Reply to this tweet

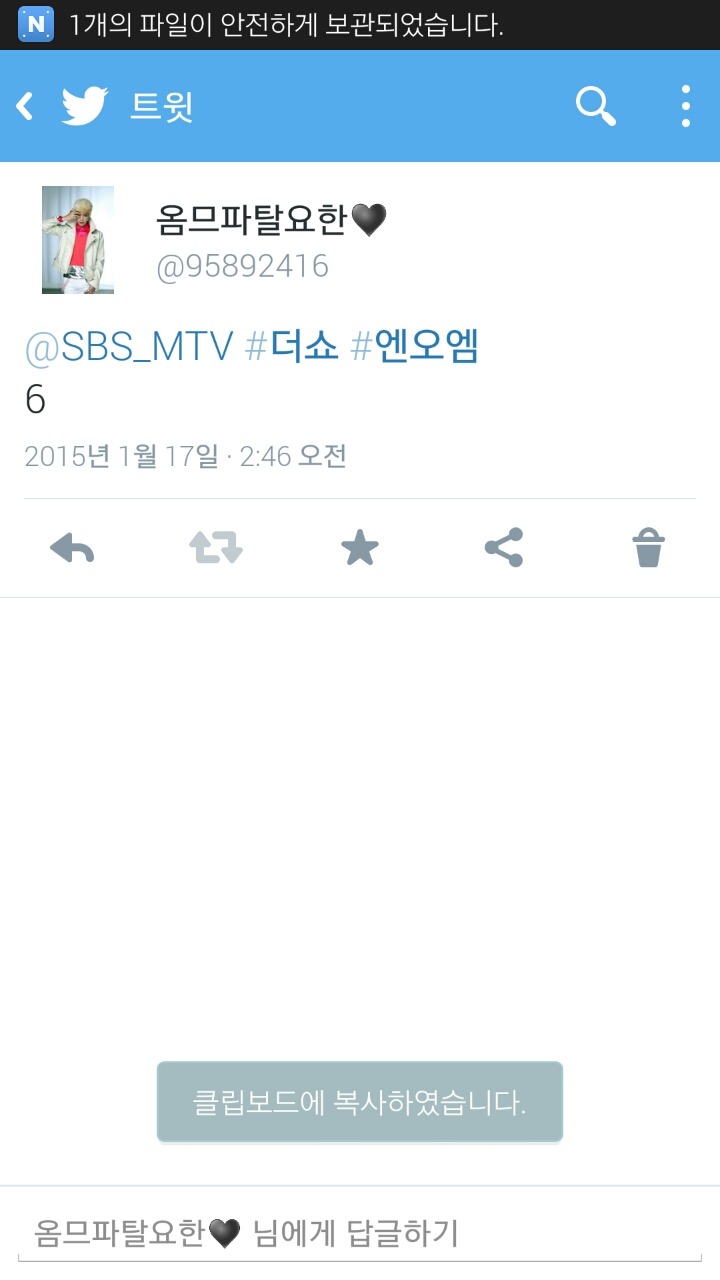(72, 548)
